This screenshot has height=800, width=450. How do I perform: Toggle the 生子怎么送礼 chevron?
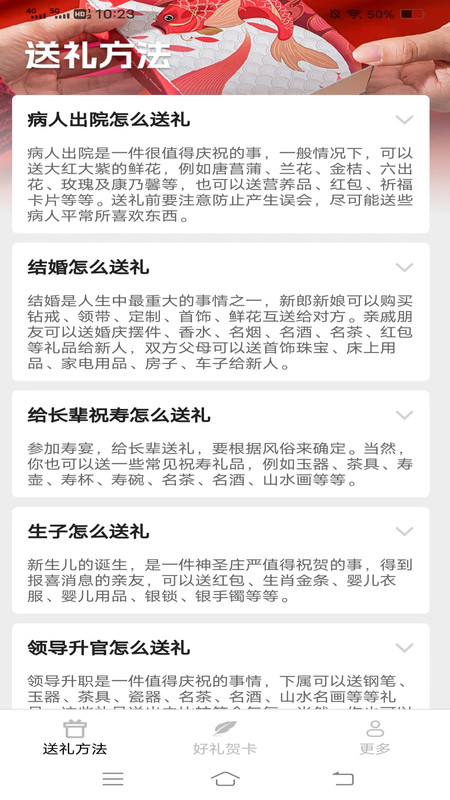pyautogui.click(x=404, y=532)
